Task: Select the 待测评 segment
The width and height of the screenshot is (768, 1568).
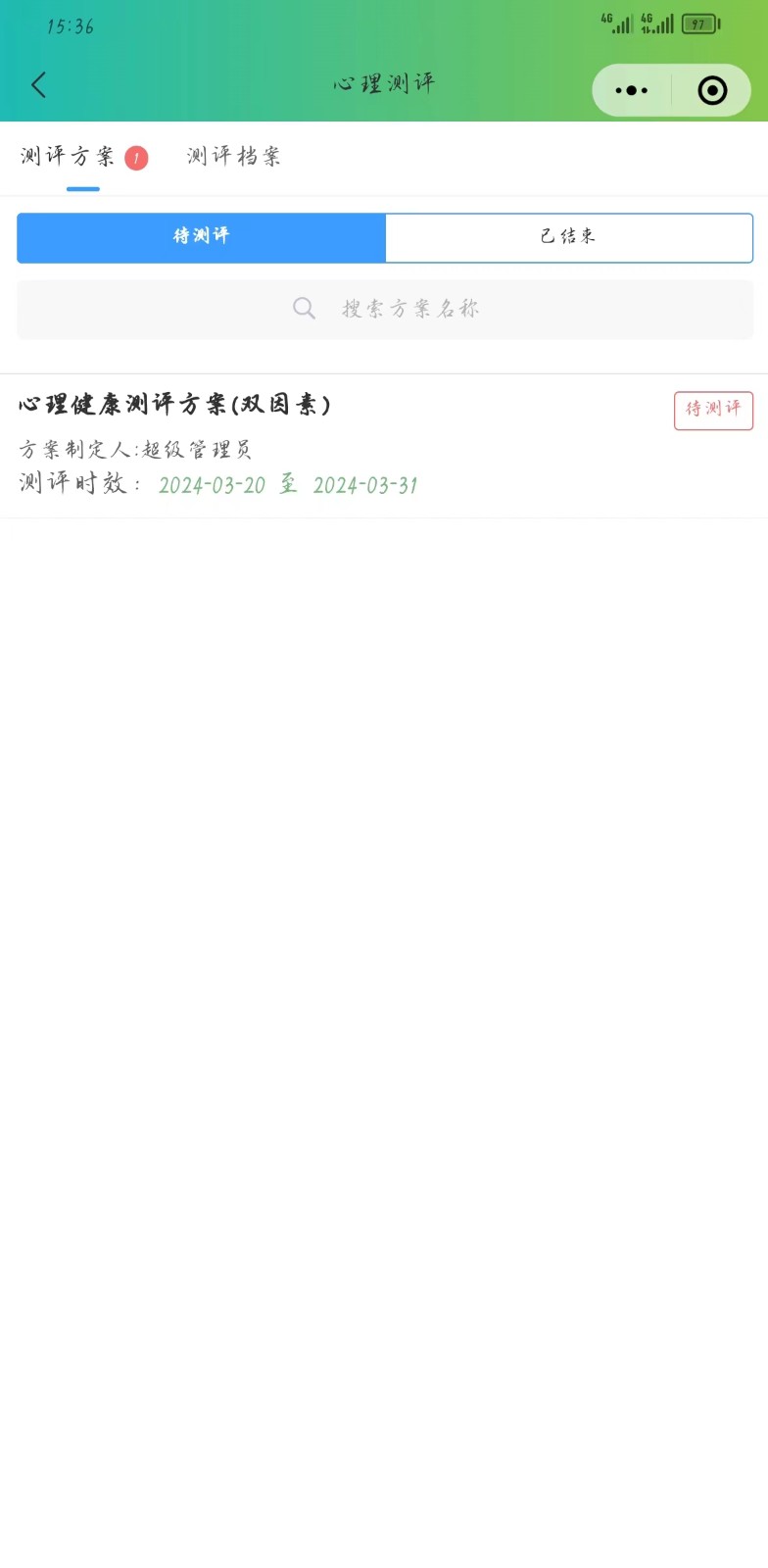Action: (x=202, y=237)
